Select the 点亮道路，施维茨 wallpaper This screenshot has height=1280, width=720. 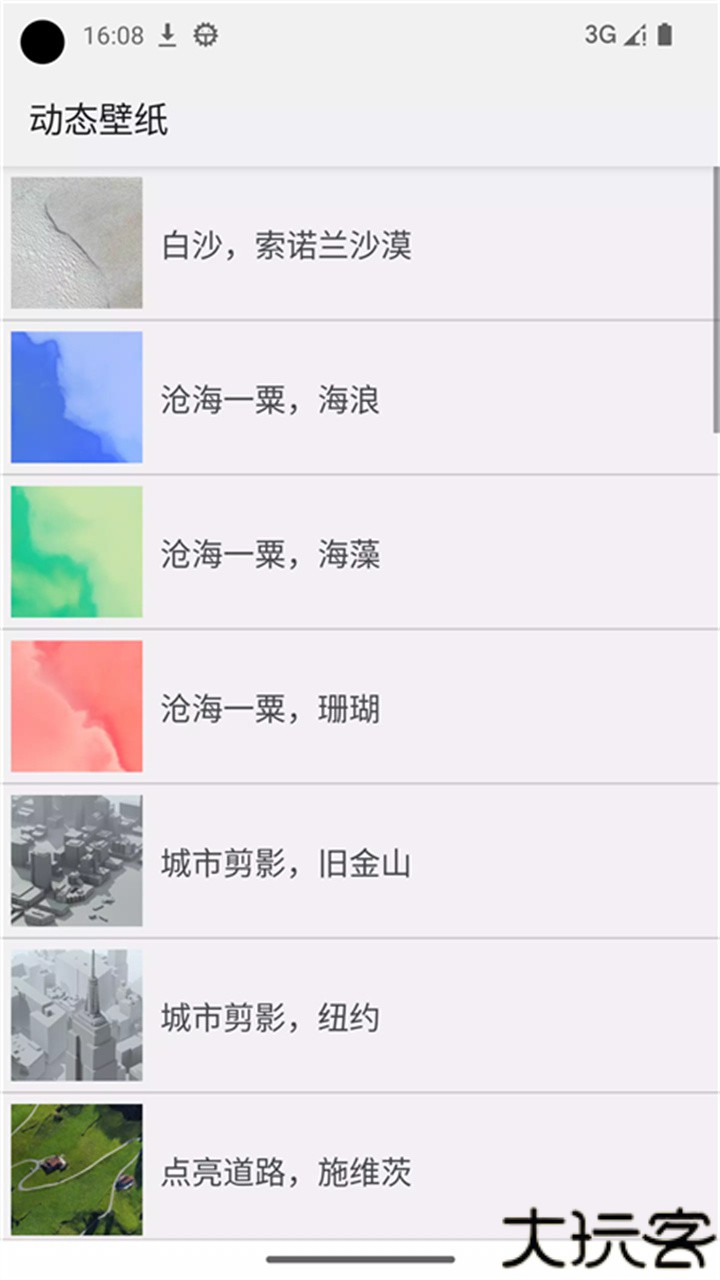point(287,1173)
